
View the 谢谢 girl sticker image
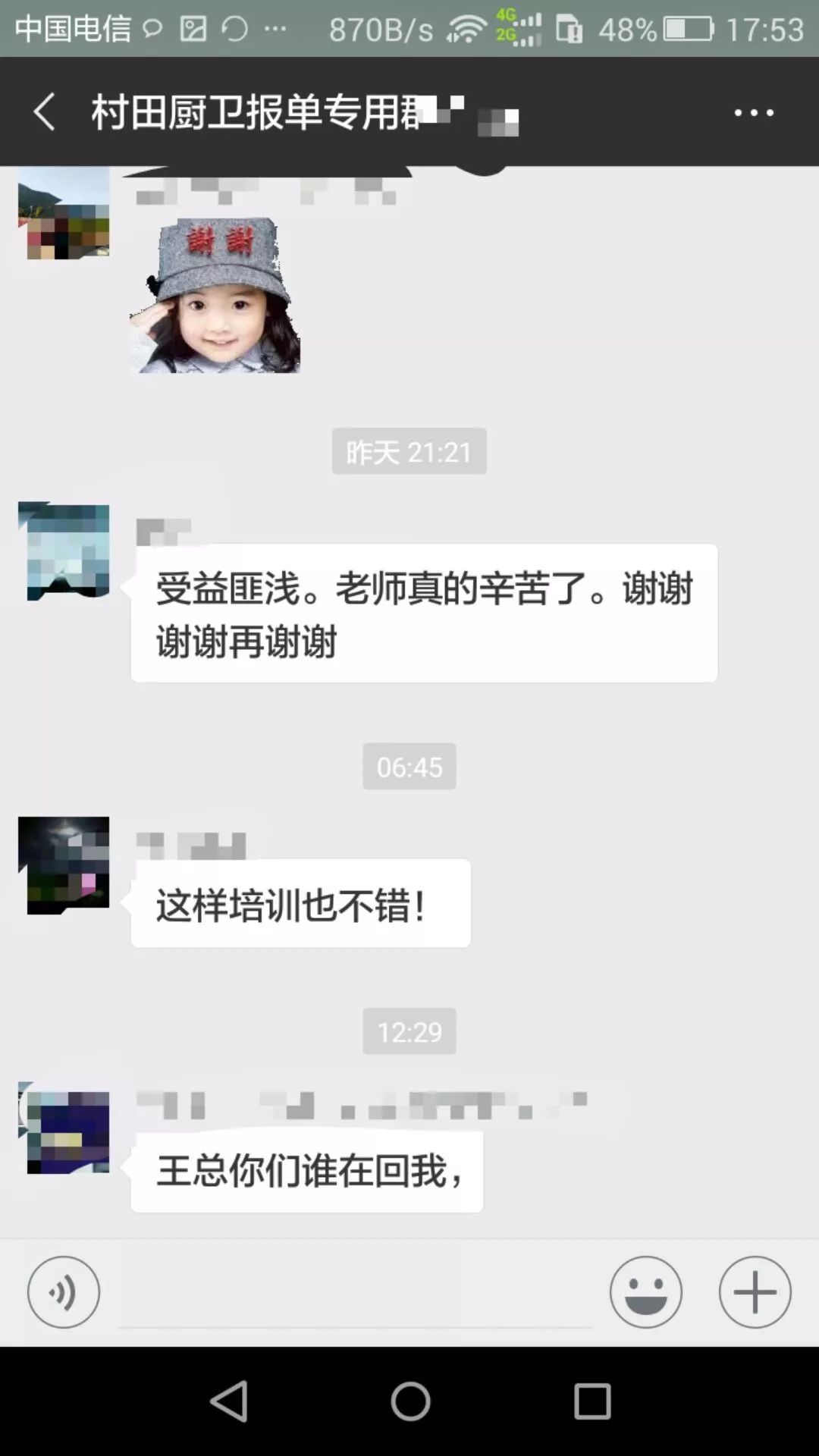[215, 296]
